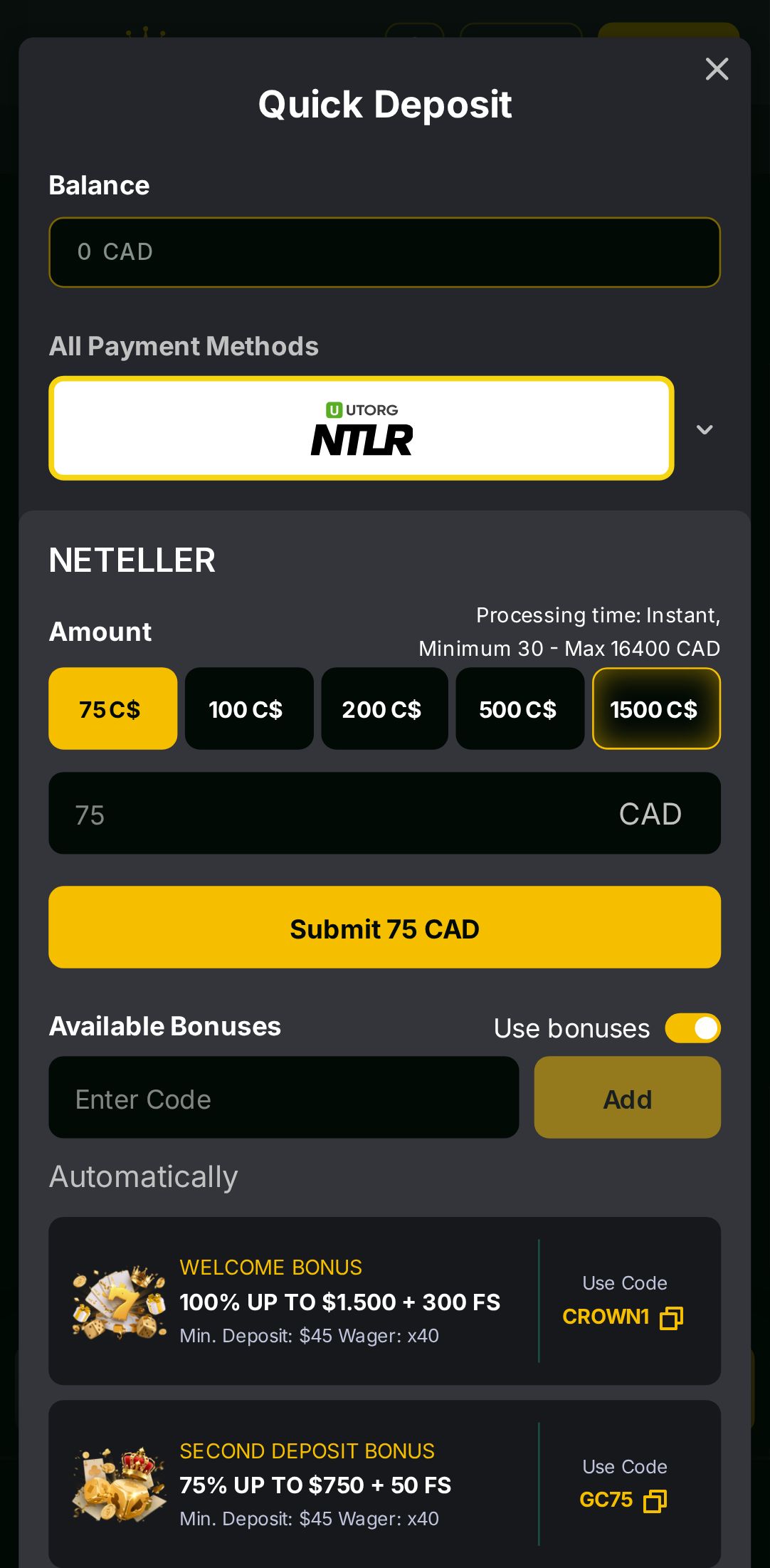Screen dimensions: 770x1568
Task: Choose the 100 C$ amount chip
Action: coord(248,709)
